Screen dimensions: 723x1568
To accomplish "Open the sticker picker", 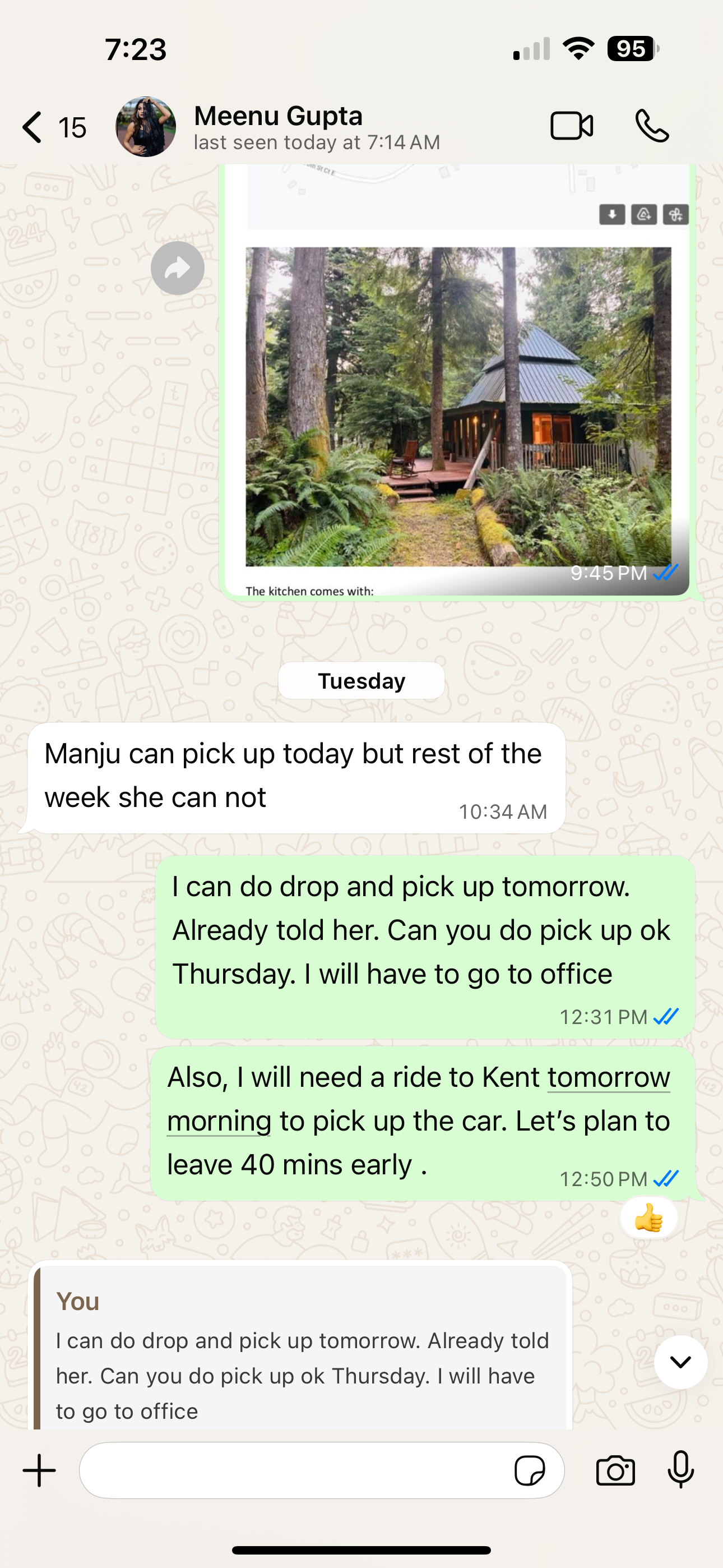I will 530,1470.
